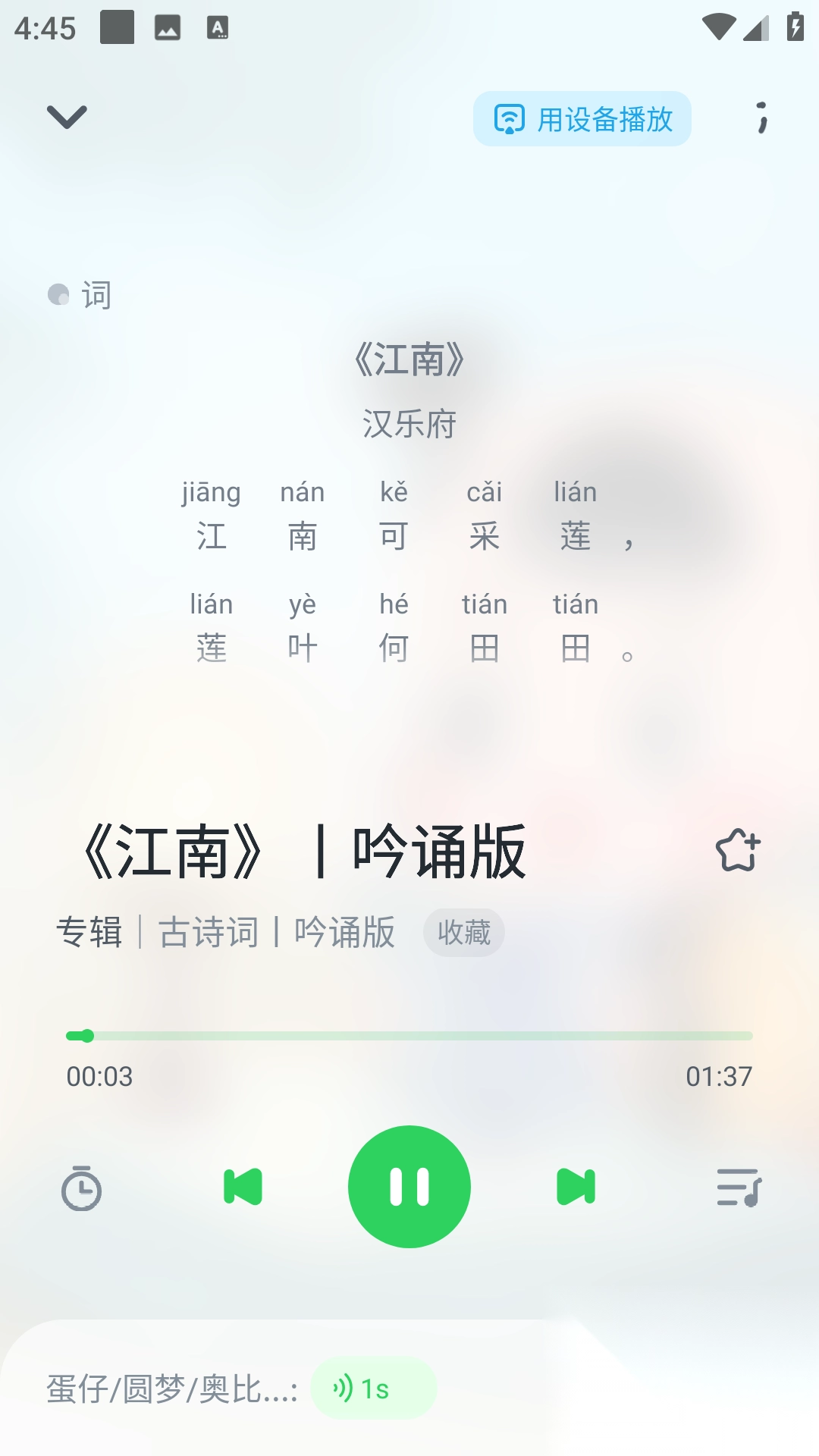This screenshot has height=1456, width=819.
Task: Tap the battery indicator in the status bar
Action: tap(793, 25)
